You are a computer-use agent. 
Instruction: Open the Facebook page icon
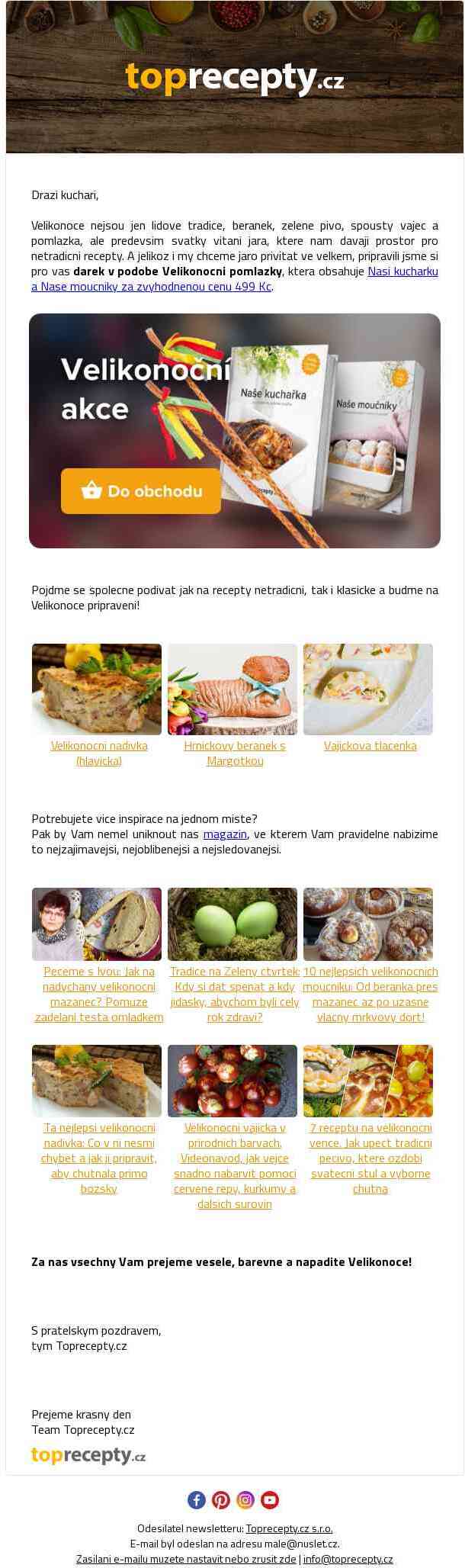pos(197,1499)
